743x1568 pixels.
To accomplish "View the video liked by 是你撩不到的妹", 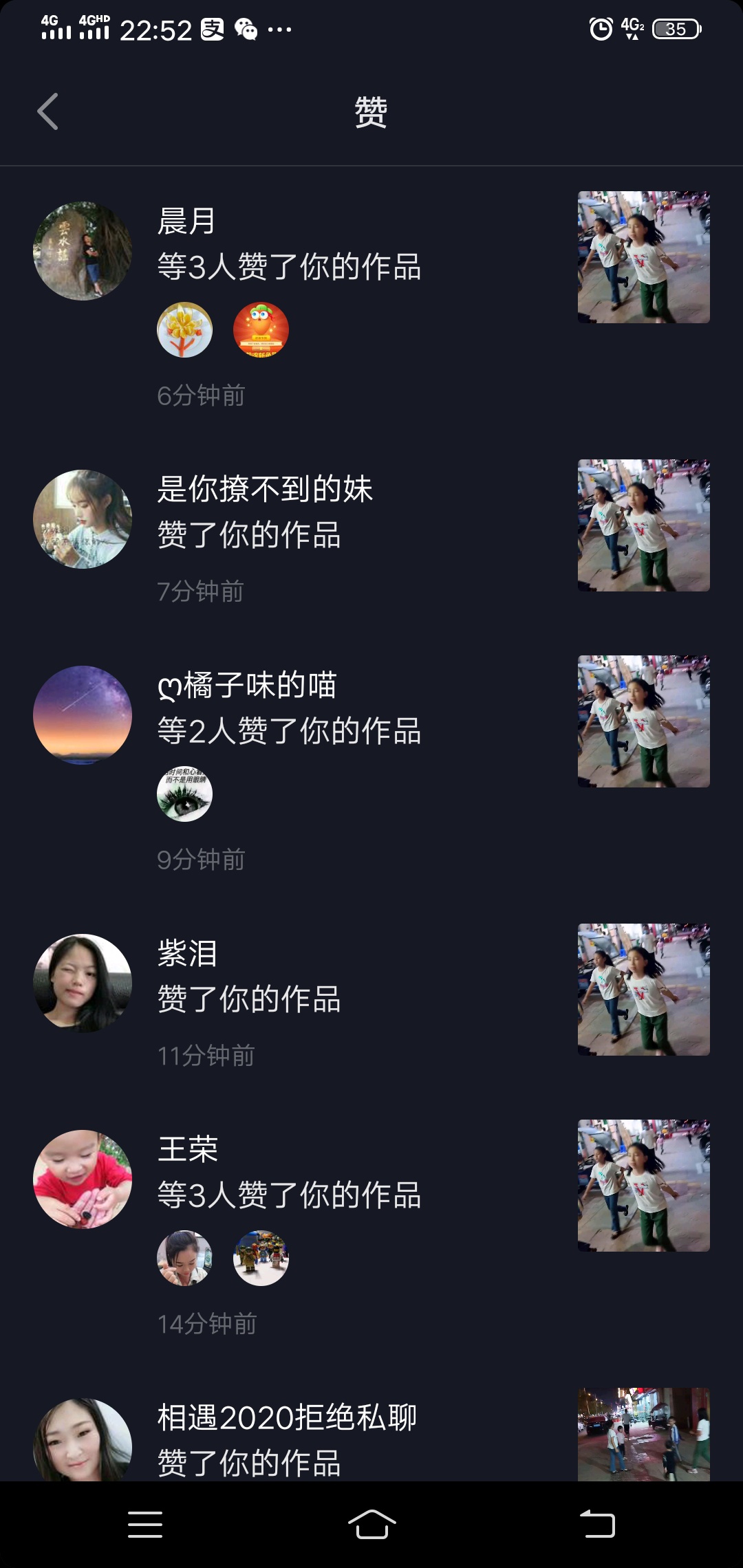I will click(x=643, y=525).
